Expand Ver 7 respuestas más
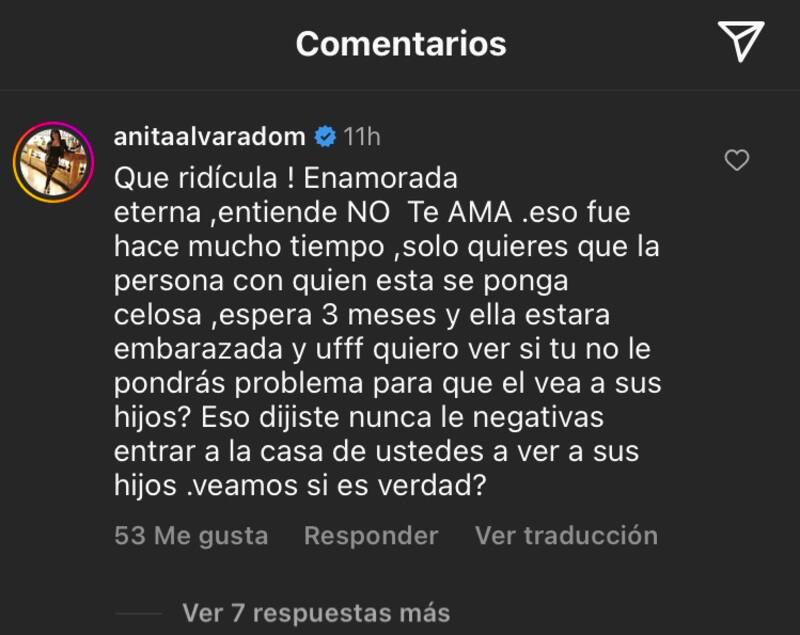 (316, 612)
